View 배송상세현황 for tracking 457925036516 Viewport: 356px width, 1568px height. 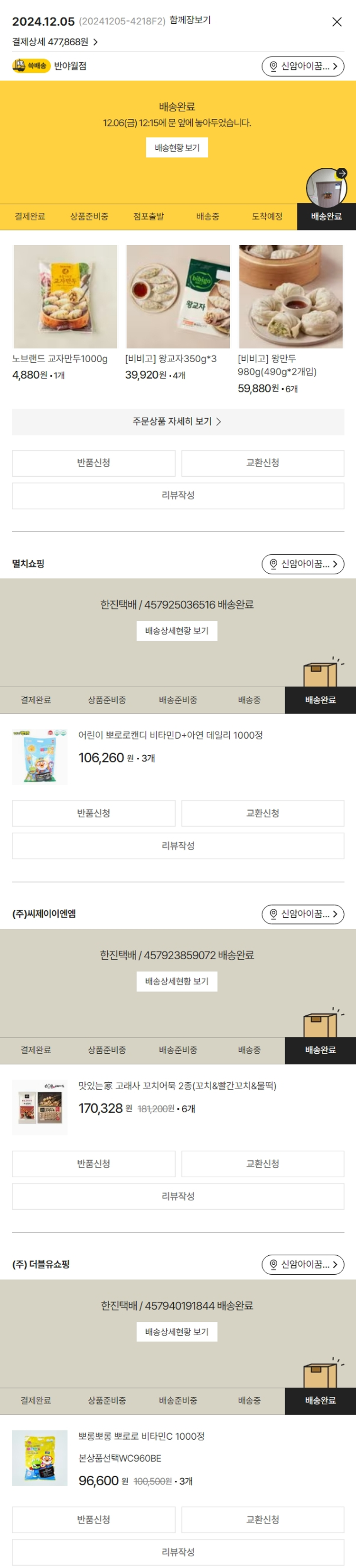(177, 631)
